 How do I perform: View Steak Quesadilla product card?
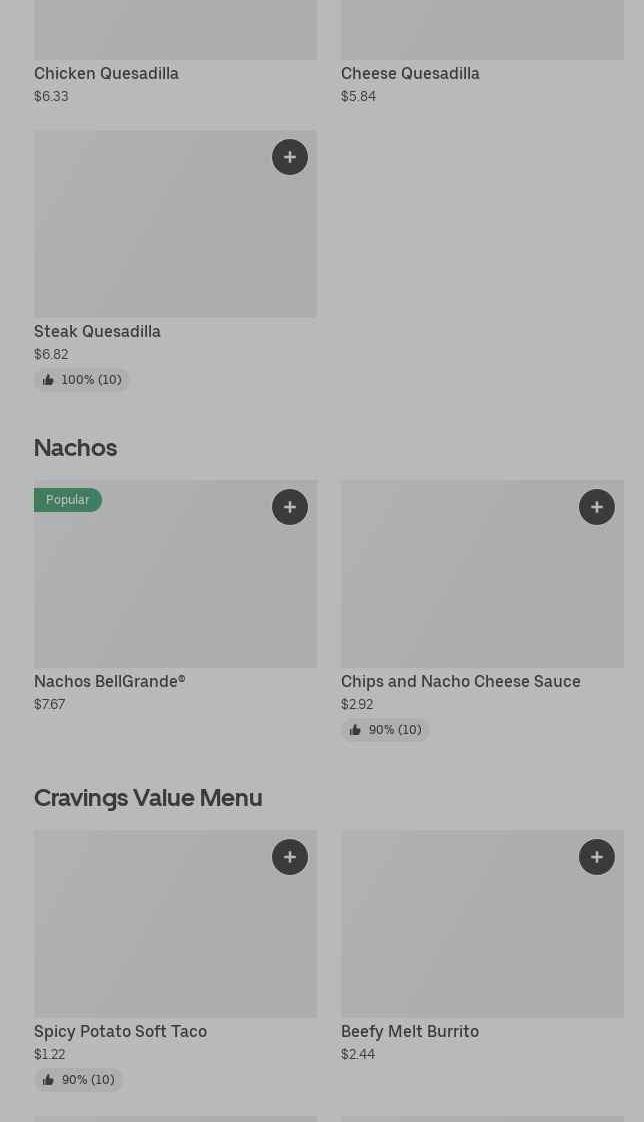pyautogui.click(x=175, y=260)
